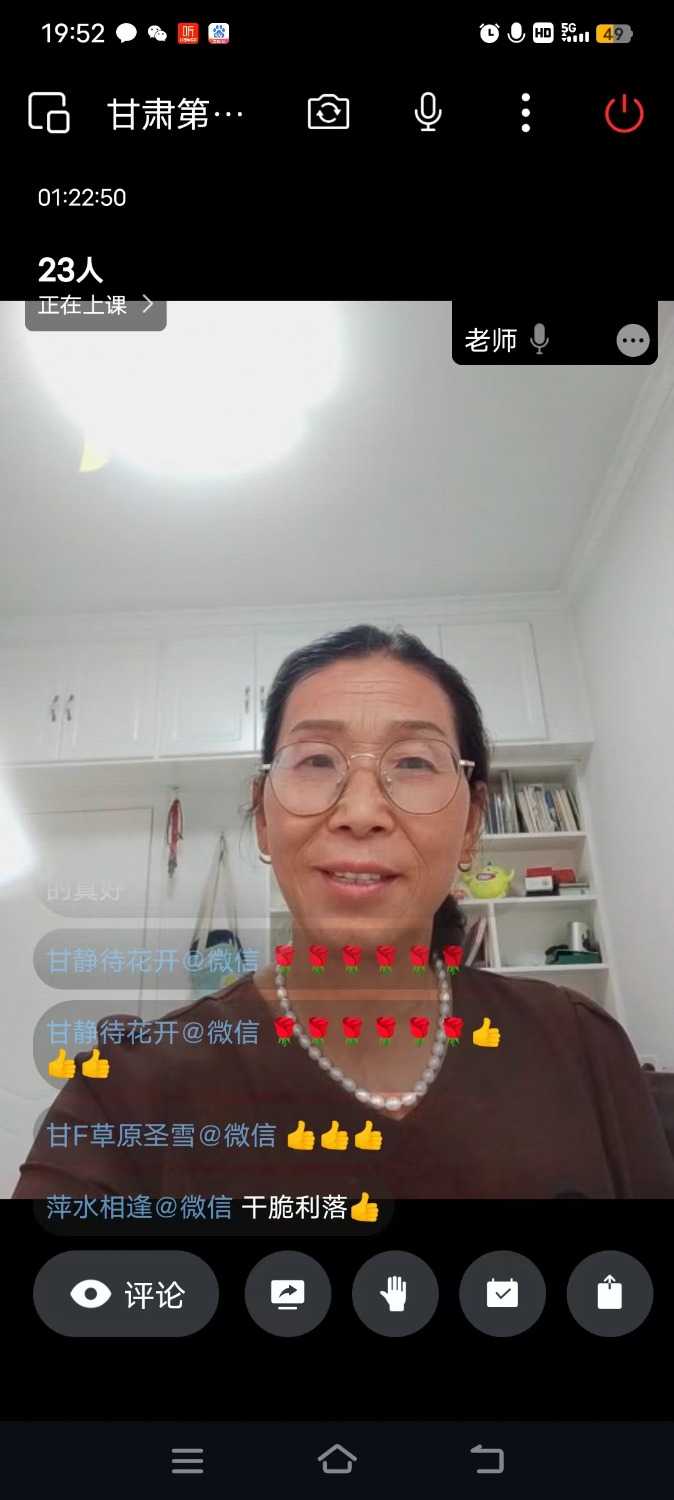Raise your hand
Image resolution: width=674 pixels, height=1500 pixels.
tap(395, 1294)
